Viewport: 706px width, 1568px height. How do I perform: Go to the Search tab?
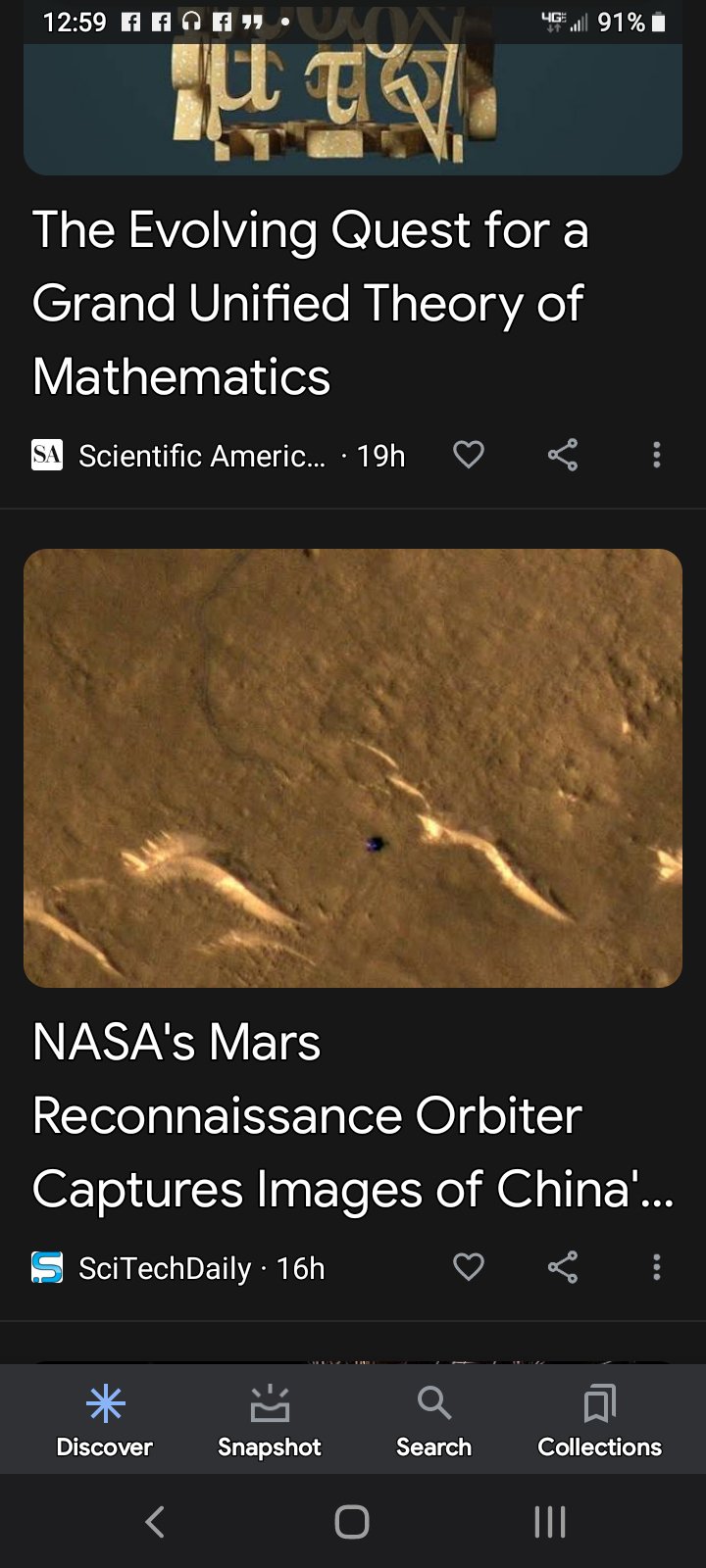pos(433,1421)
